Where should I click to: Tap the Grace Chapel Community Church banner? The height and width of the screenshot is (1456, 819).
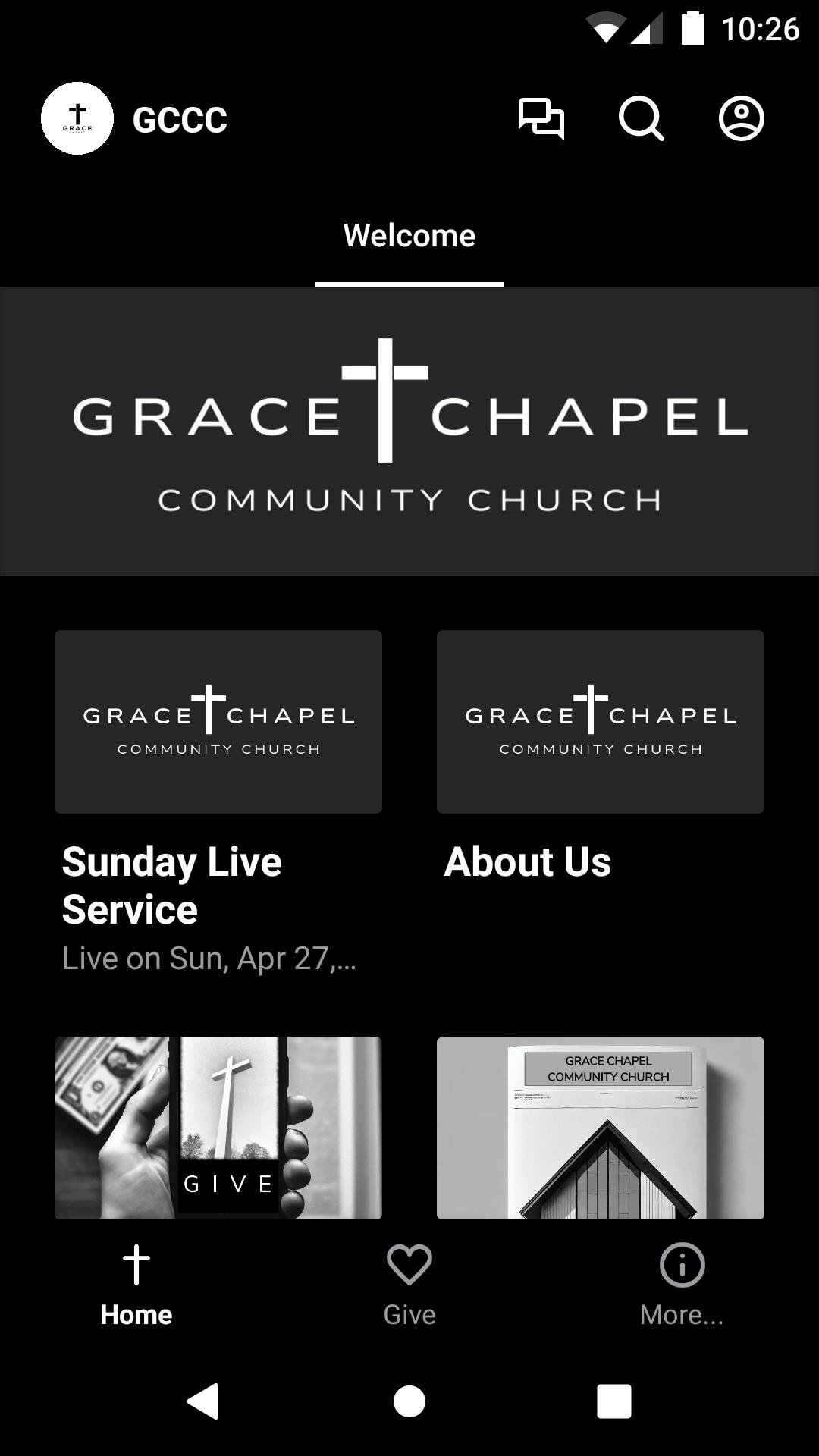pyautogui.click(x=409, y=431)
